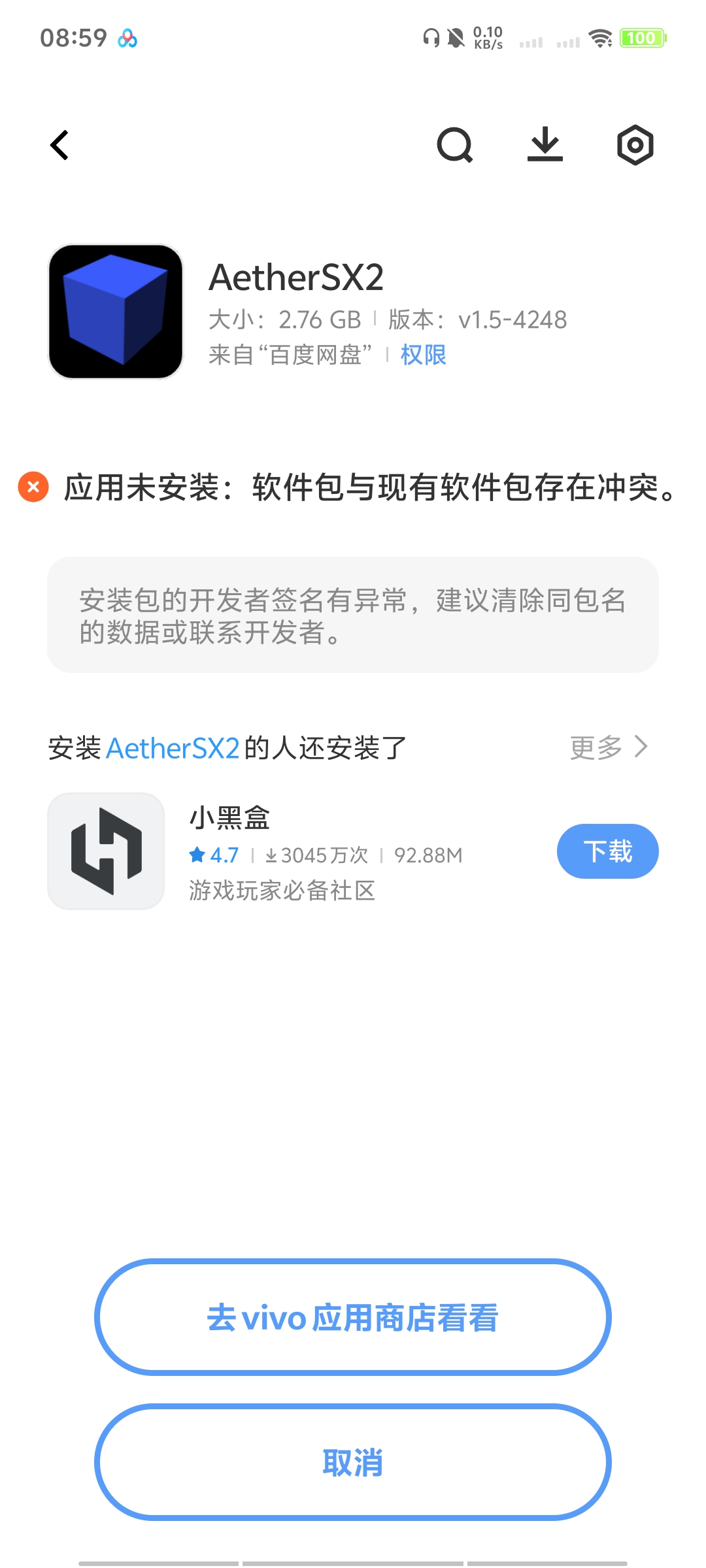Open the downloads icon
Image resolution: width=706 pixels, height=1568 pixels.
click(545, 145)
